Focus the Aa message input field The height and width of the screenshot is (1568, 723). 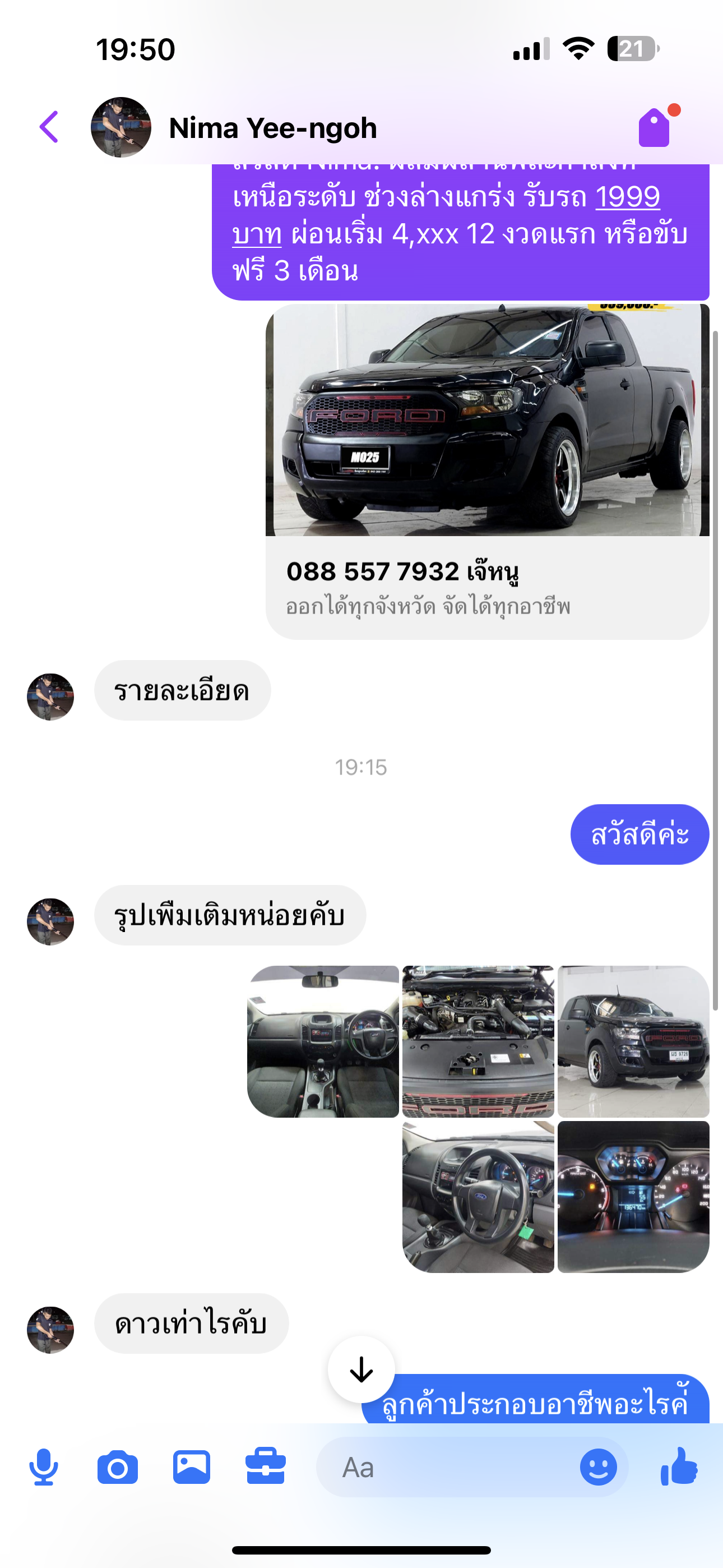coord(451,1467)
